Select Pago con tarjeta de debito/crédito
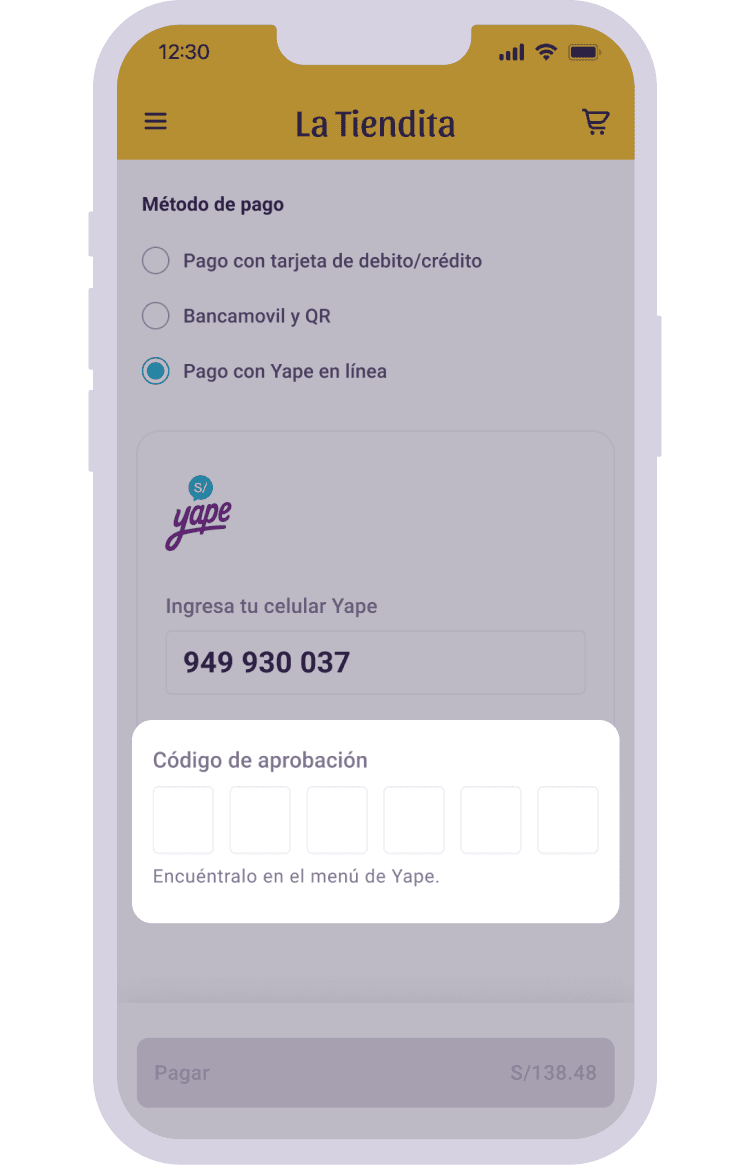This screenshot has height=1166, width=750. [x=155, y=260]
